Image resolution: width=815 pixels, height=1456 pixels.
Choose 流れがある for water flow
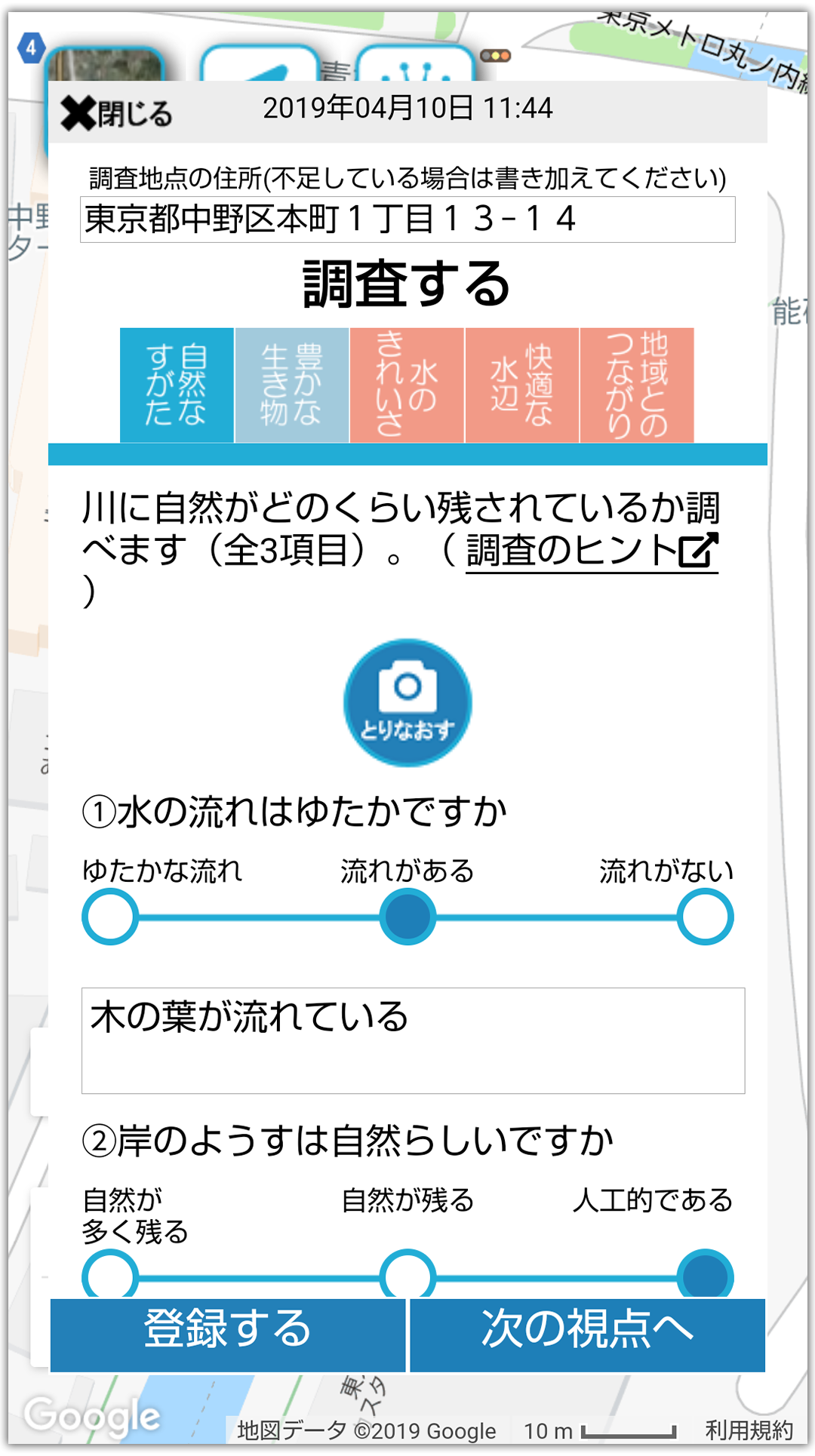coord(407,917)
